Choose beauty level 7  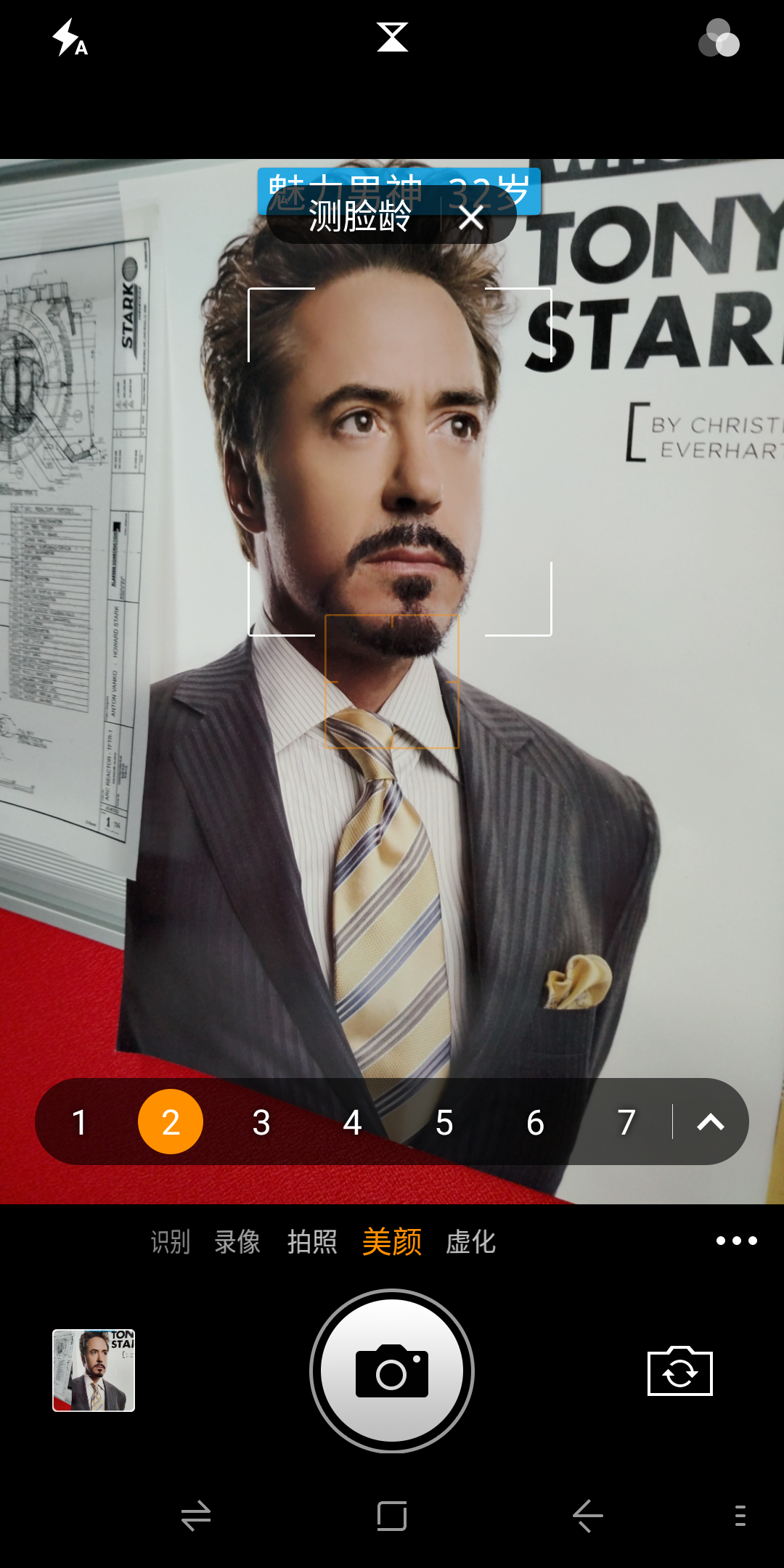tap(626, 1122)
